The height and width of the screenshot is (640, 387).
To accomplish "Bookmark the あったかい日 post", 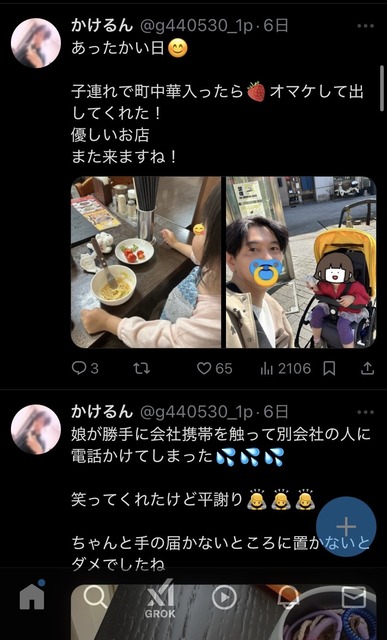I will [329, 369].
